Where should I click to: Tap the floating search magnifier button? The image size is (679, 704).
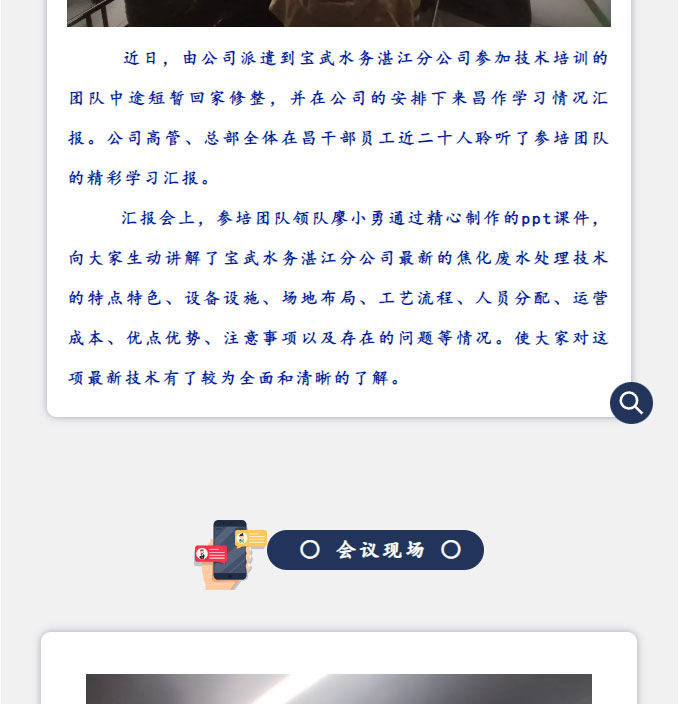click(631, 403)
